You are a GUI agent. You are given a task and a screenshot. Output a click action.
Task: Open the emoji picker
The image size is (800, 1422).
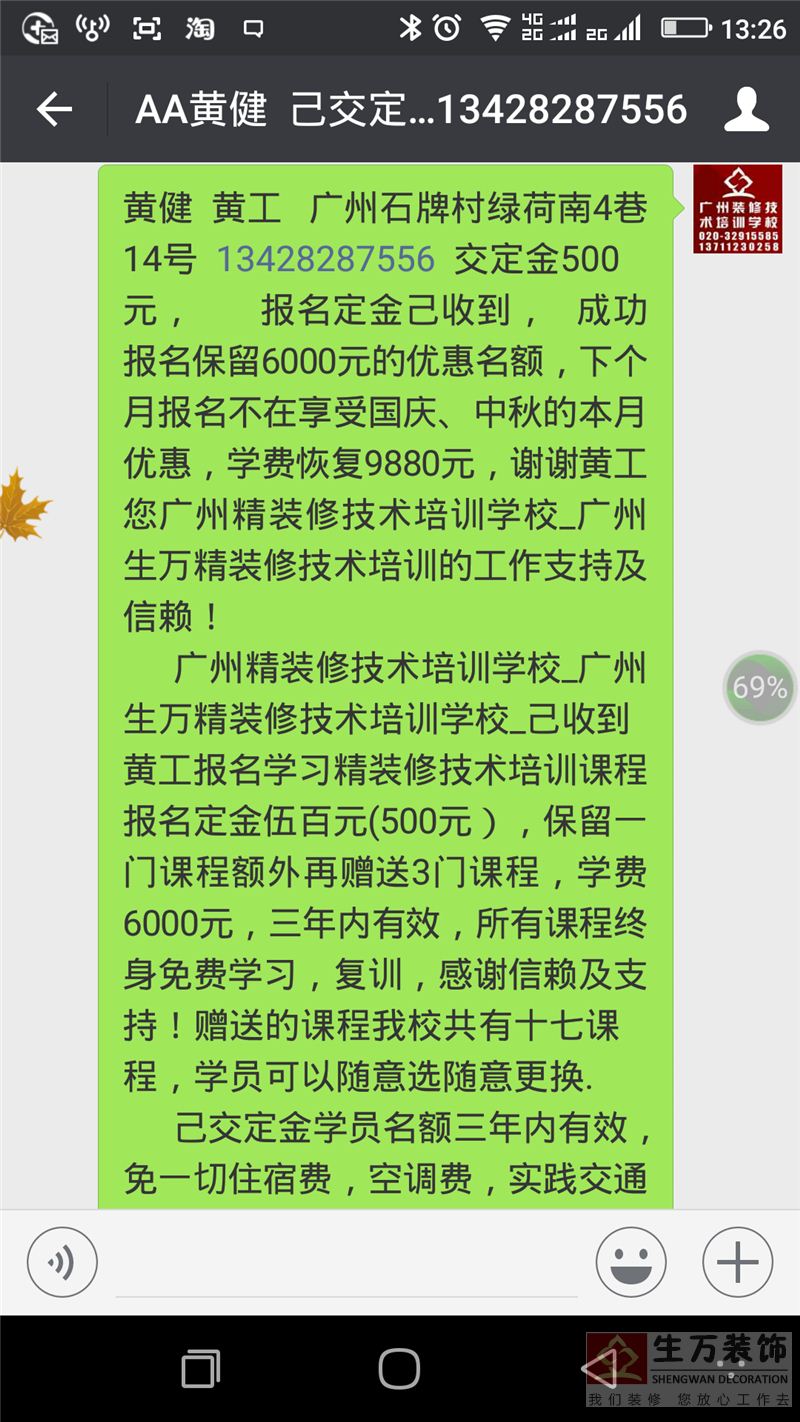631,1262
